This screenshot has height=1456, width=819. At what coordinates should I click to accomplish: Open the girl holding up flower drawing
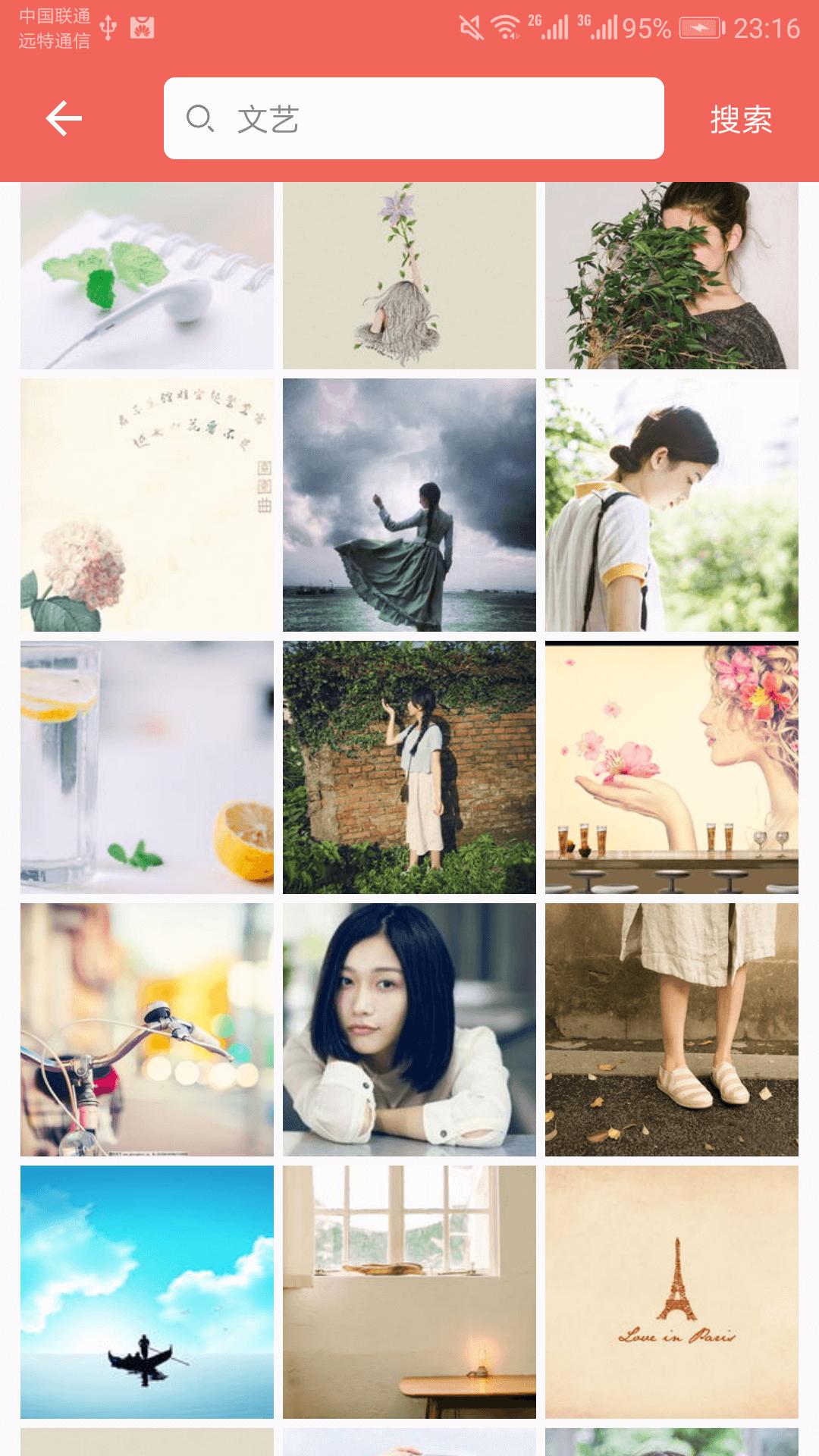[x=409, y=276]
